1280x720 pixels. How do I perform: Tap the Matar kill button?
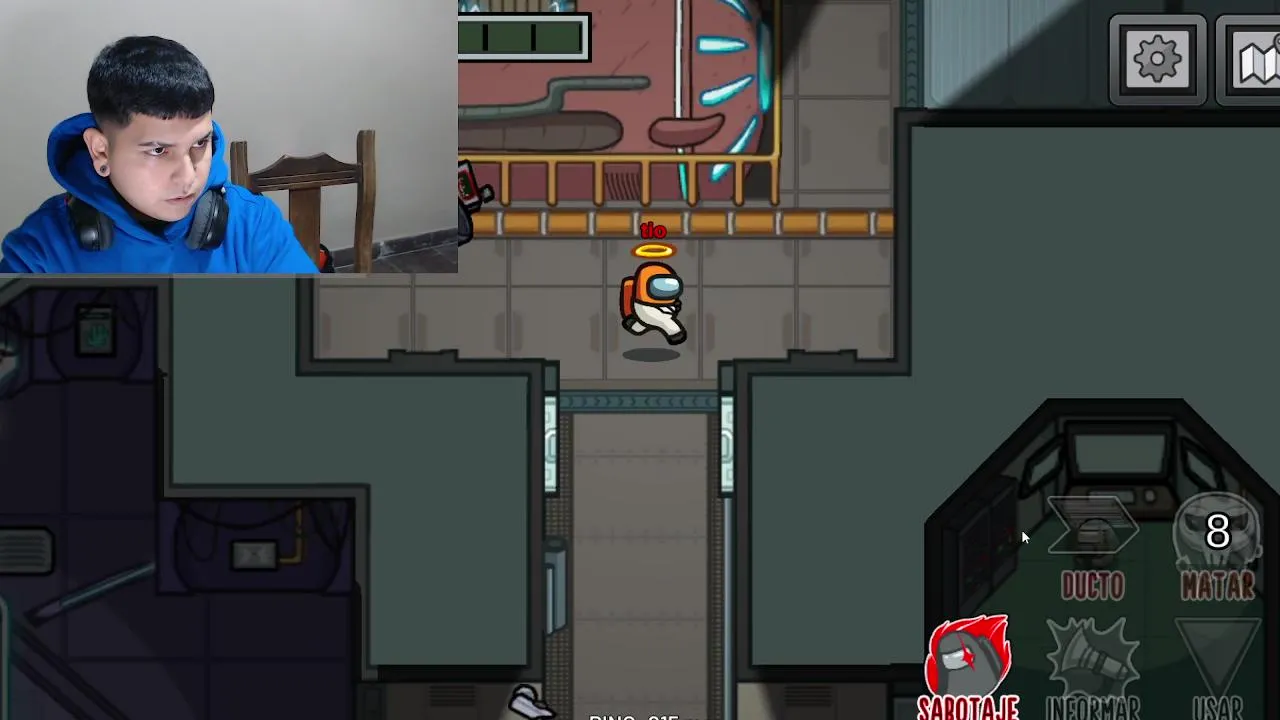tap(1217, 548)
